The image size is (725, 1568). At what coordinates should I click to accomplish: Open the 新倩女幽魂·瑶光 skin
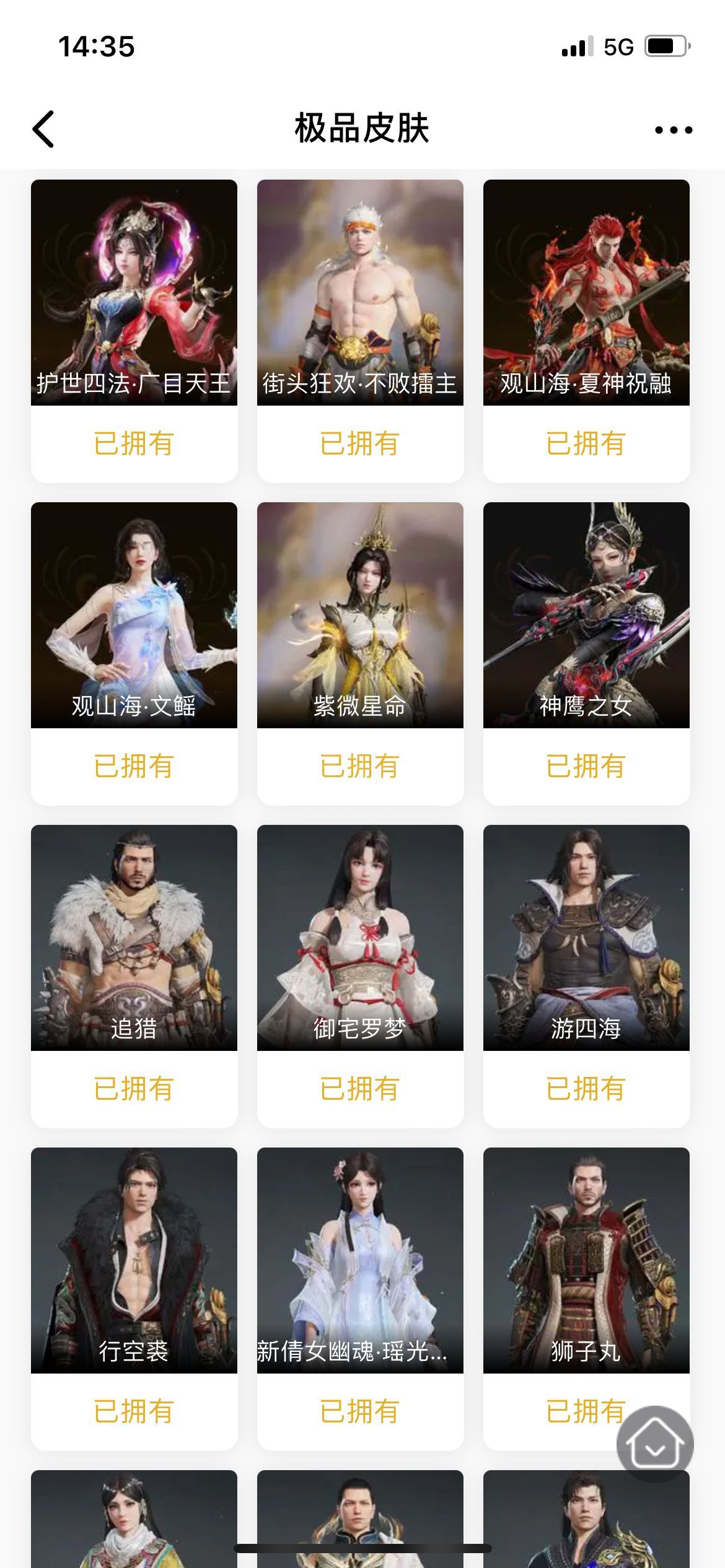tap(360, 1260)
